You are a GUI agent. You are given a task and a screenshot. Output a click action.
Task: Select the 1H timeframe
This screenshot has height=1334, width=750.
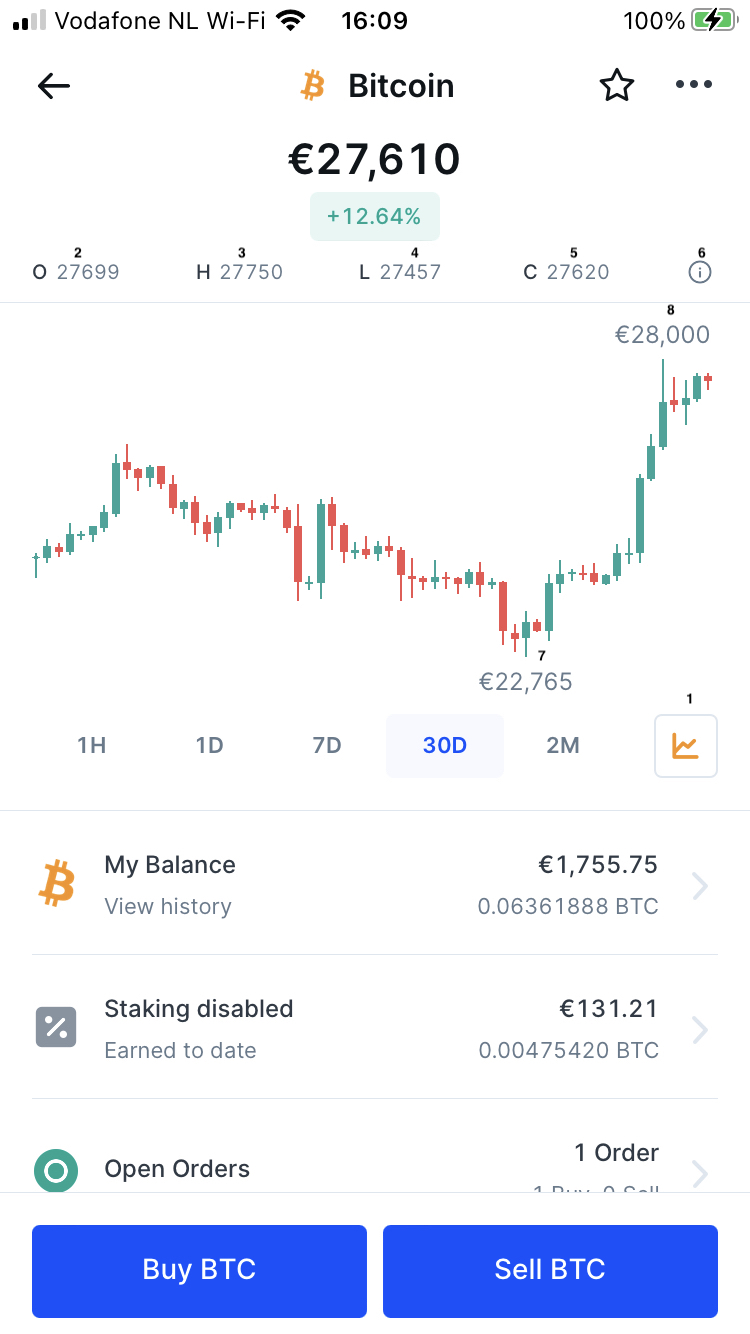pos(91,745)
